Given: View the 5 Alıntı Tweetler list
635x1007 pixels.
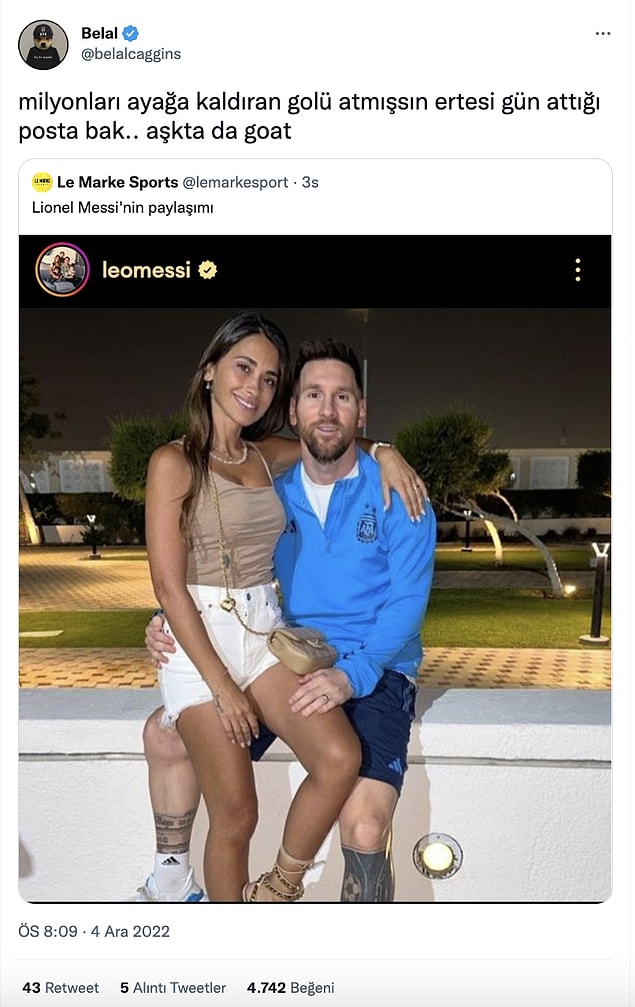Looking at the screenshot, I should pyautogui.click(x=173, y=987).
